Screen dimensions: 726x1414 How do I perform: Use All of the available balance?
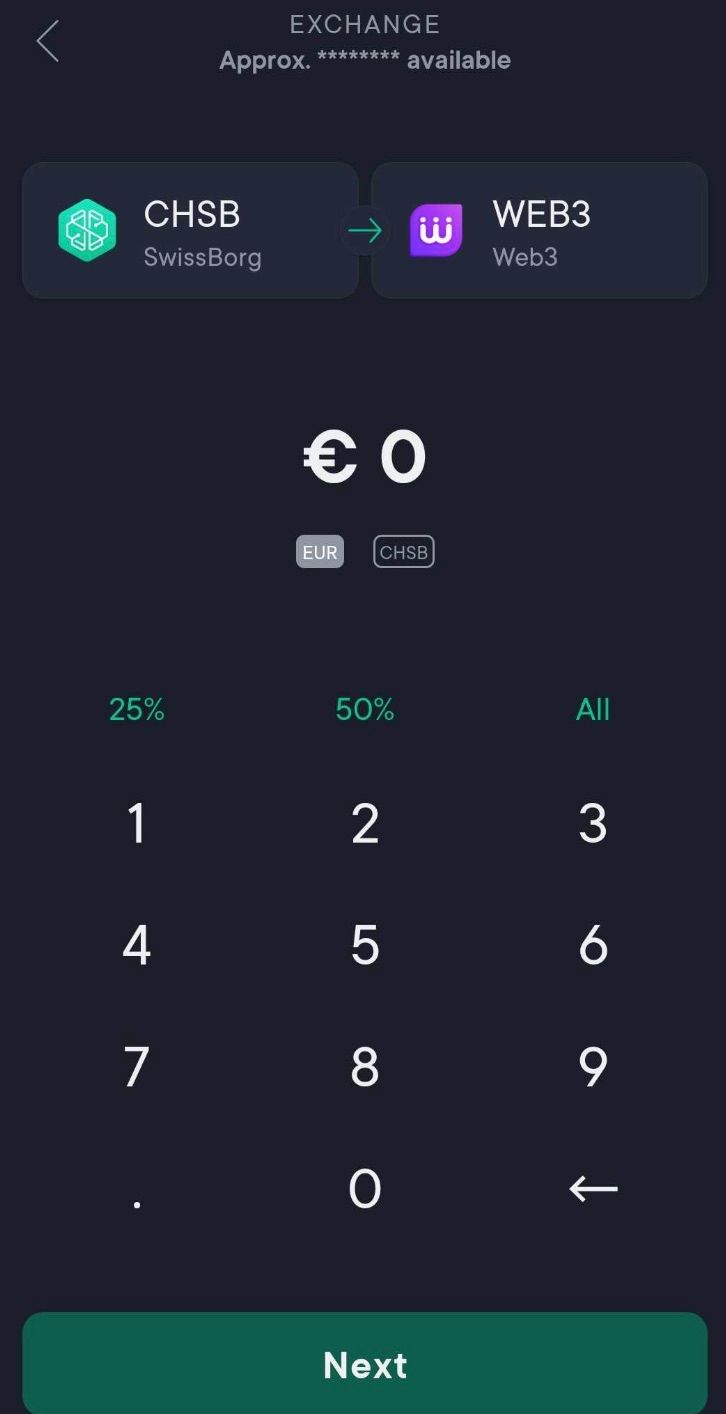click(592, 710)
